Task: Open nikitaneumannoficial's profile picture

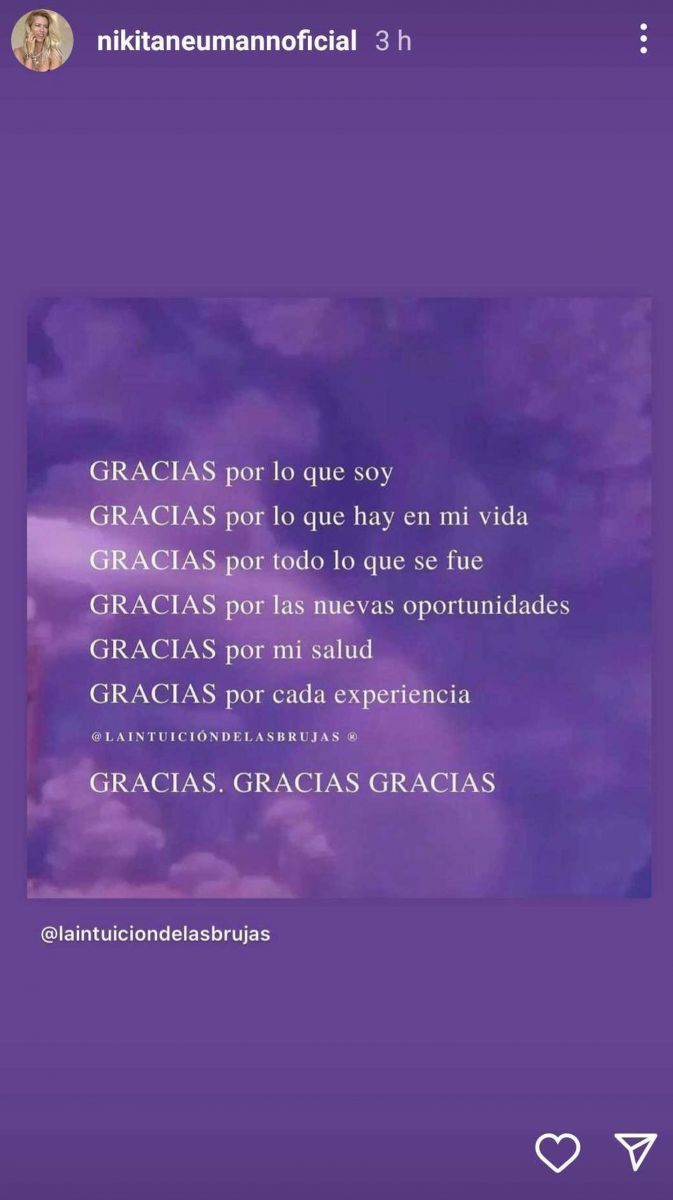Action: (x=42, y=41)
